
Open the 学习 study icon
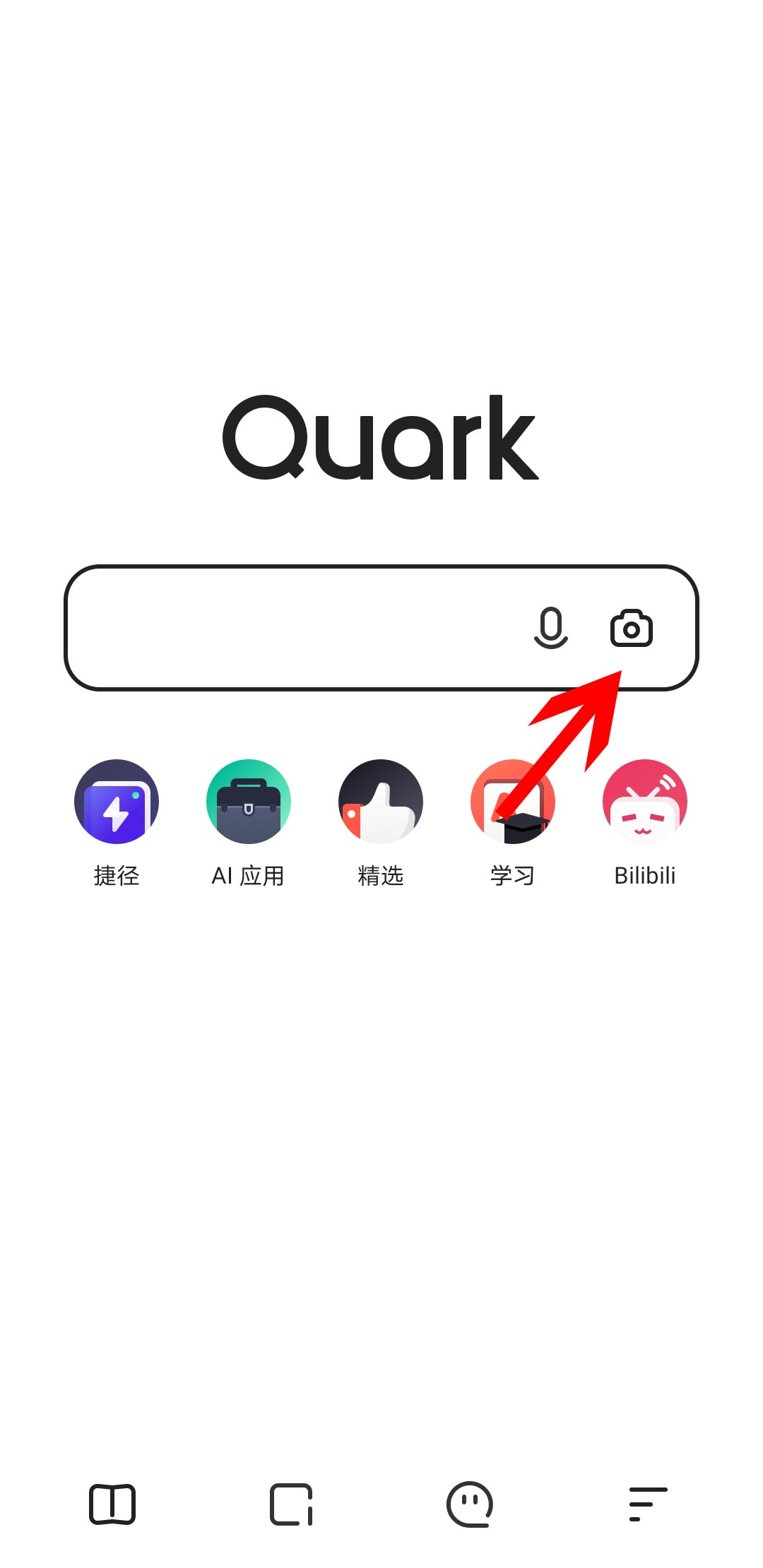[512, 802]
